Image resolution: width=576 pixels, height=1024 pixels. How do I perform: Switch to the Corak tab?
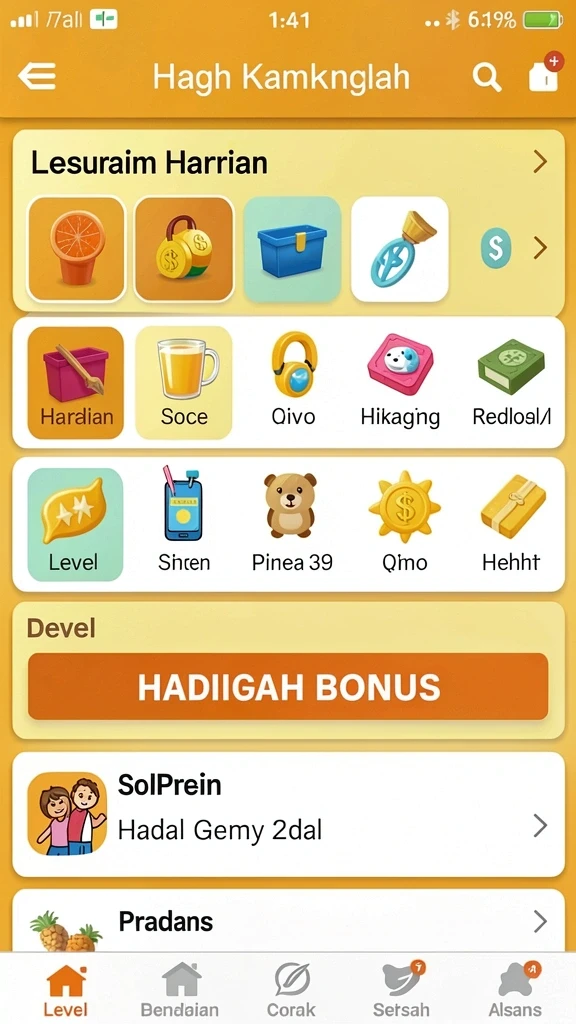(x=291, y=989)
